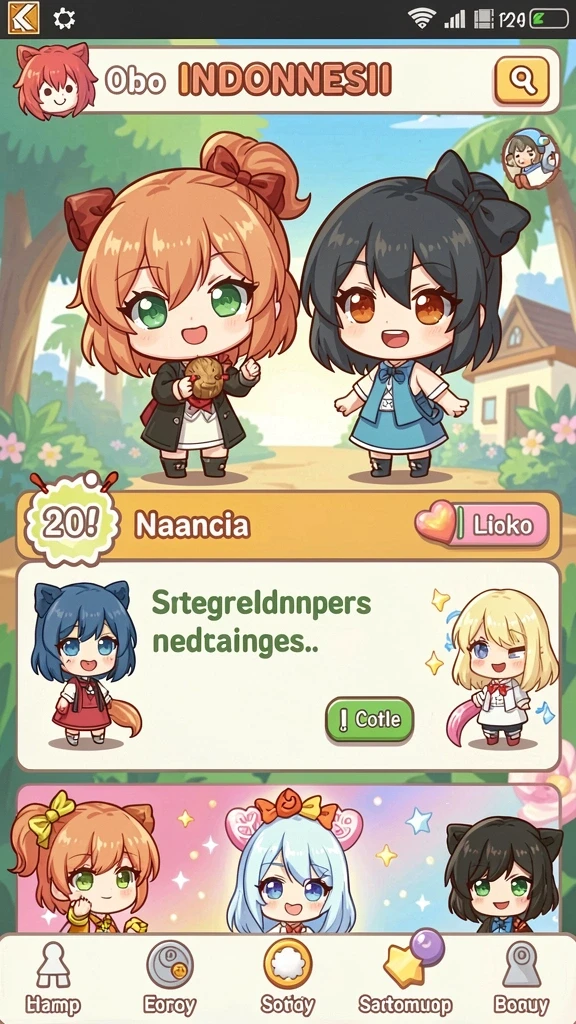Tap the green Cotle button
Screen dimensions: 576x1024
coord(370,719)
